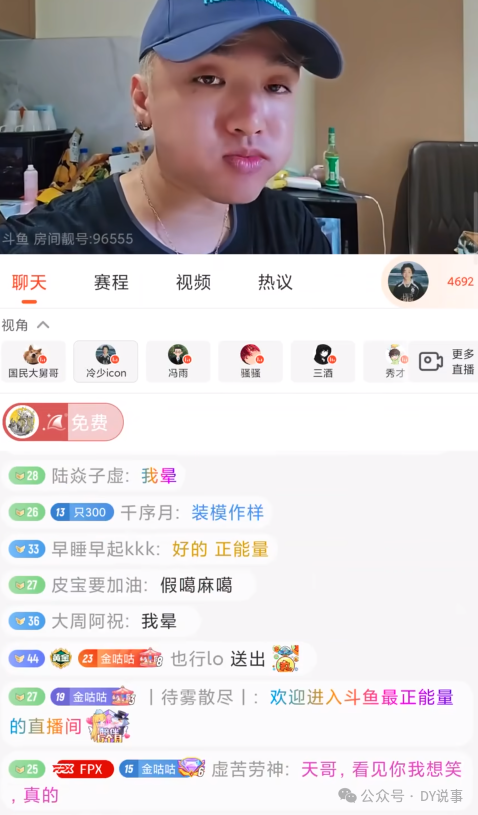The height and width of the screenshot is (815, 478).
Task: Tap the 免费 gift banner
Action: [63, 422]
